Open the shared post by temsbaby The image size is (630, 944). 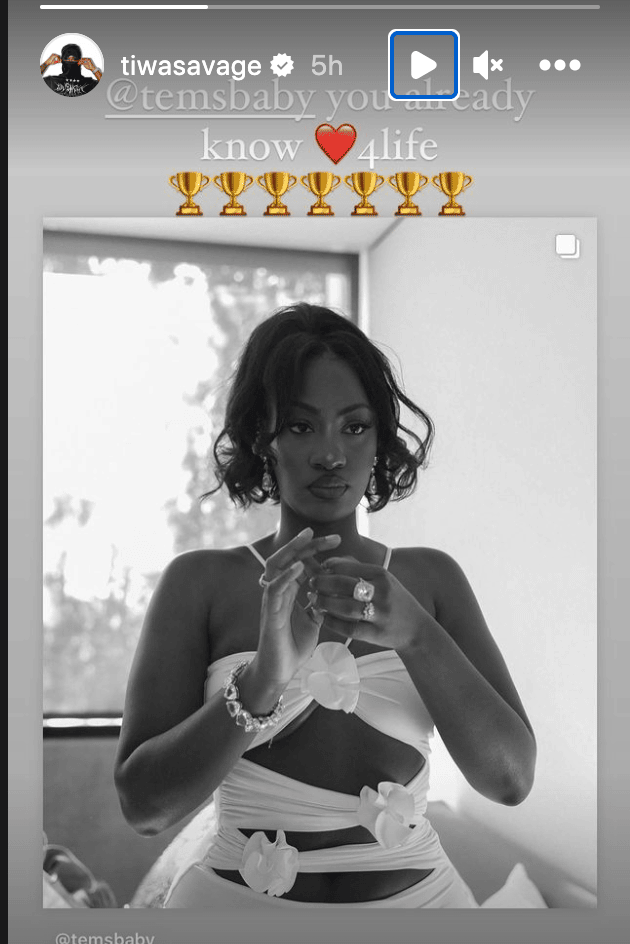[319, 562]
